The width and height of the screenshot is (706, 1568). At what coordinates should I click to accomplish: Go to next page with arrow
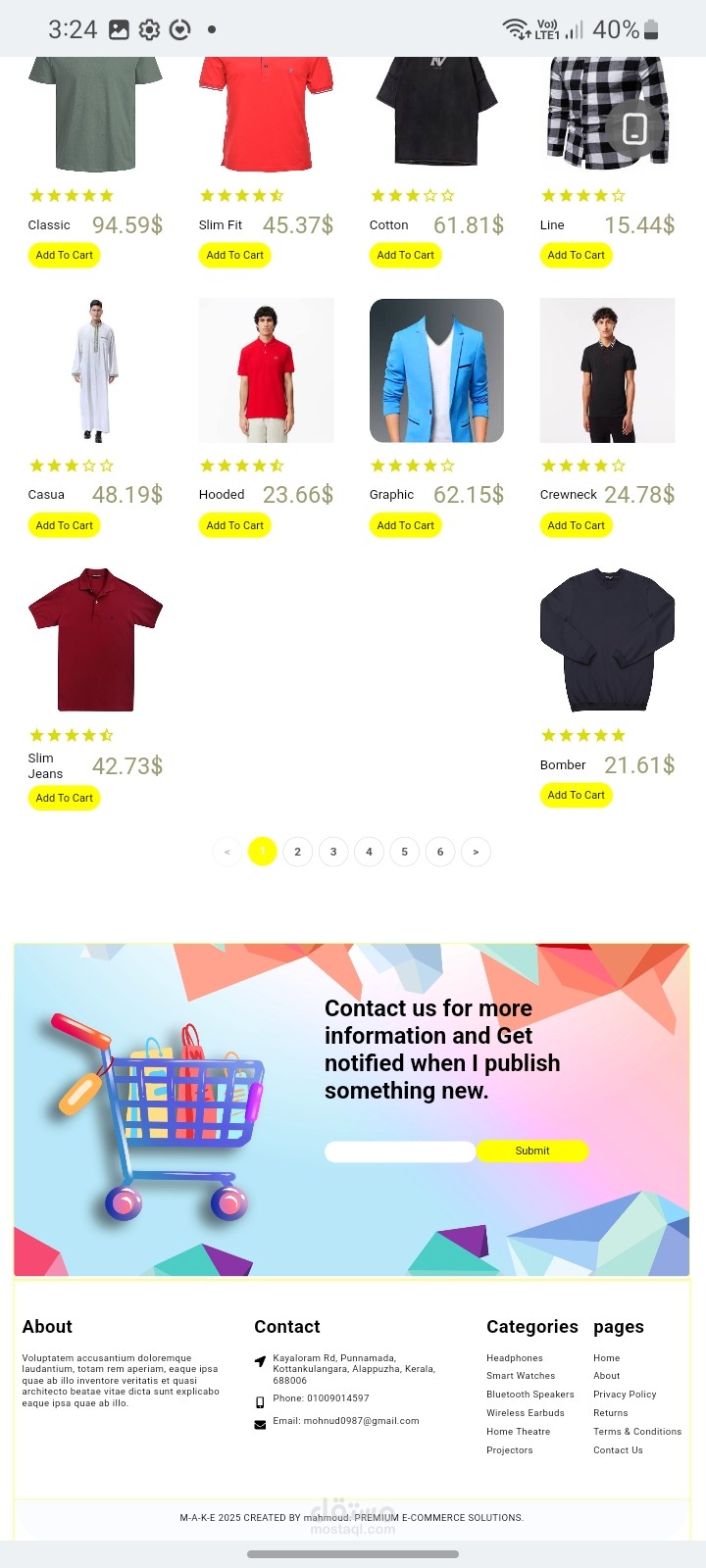[x=476, y=852]
